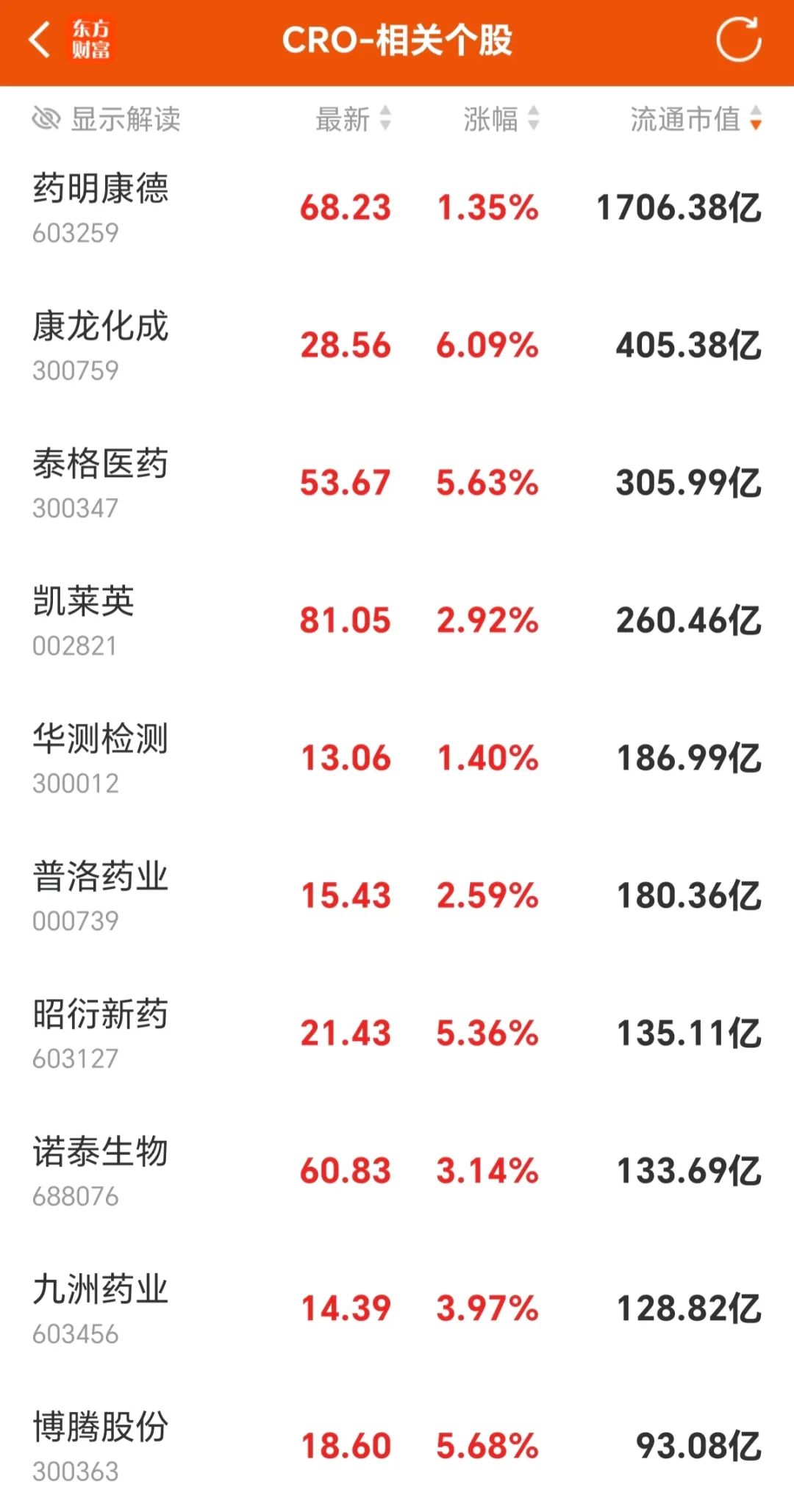The width and height of the screenshot is (794, 1512).
Task: Open 九洲药业 stock details
Action: coord(397,1308)
